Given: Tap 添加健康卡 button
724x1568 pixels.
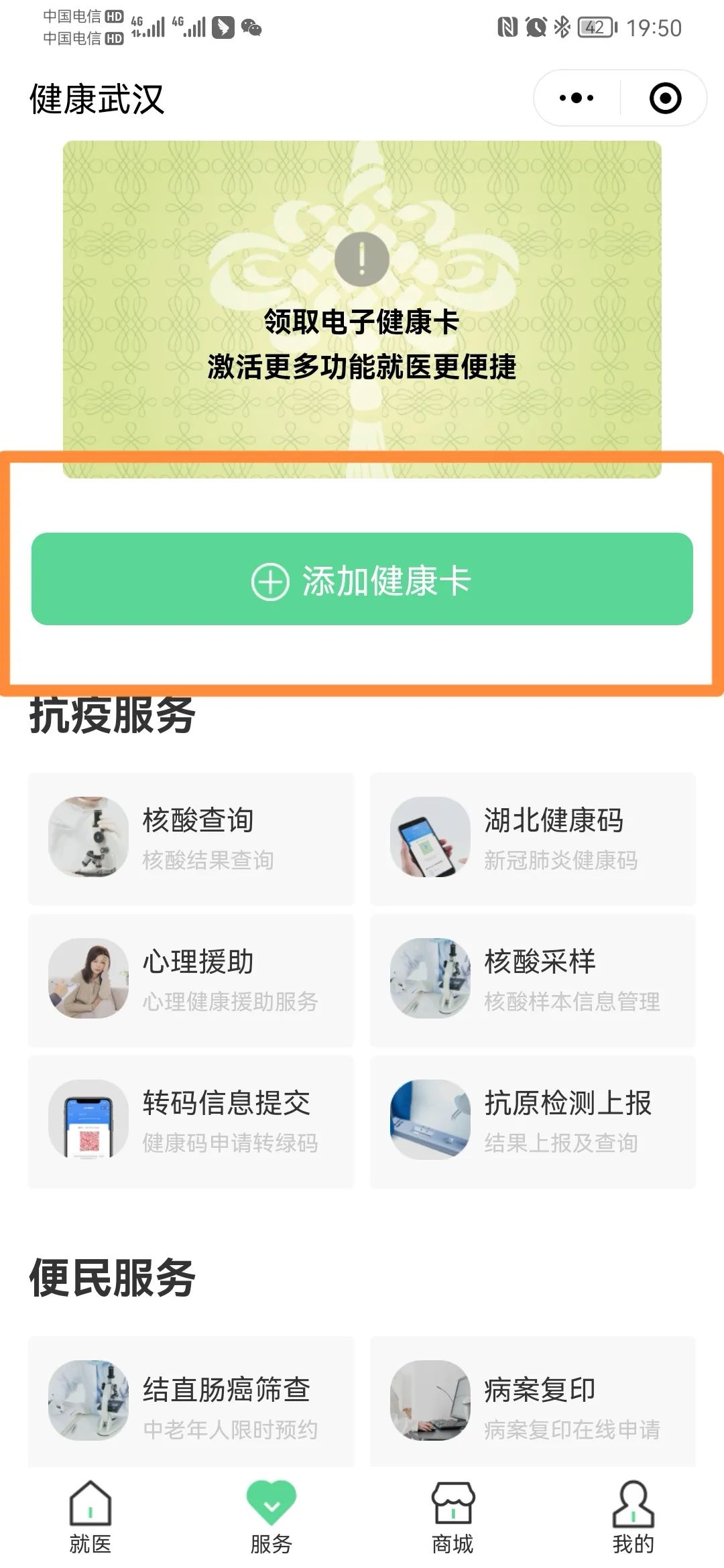Looking at the screenshot, I should click(362, 580).
